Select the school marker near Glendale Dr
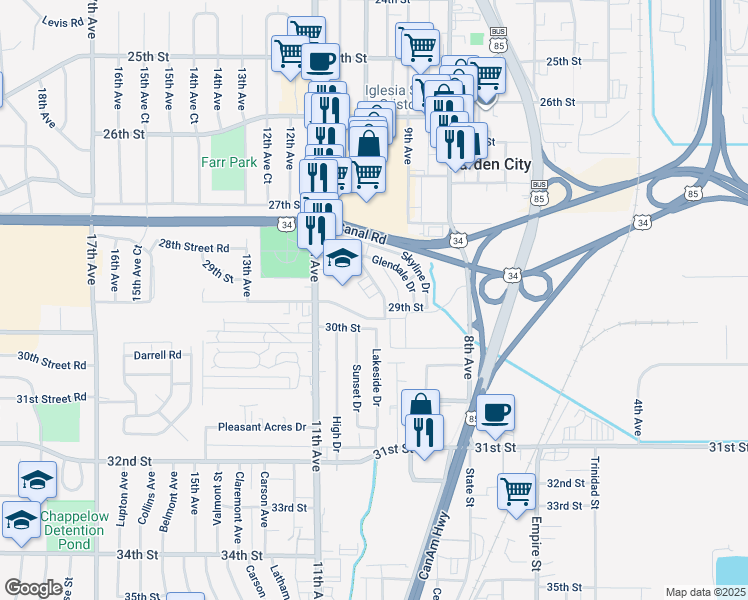The height and width of the screenshot is (600, 748). (343, 260)
